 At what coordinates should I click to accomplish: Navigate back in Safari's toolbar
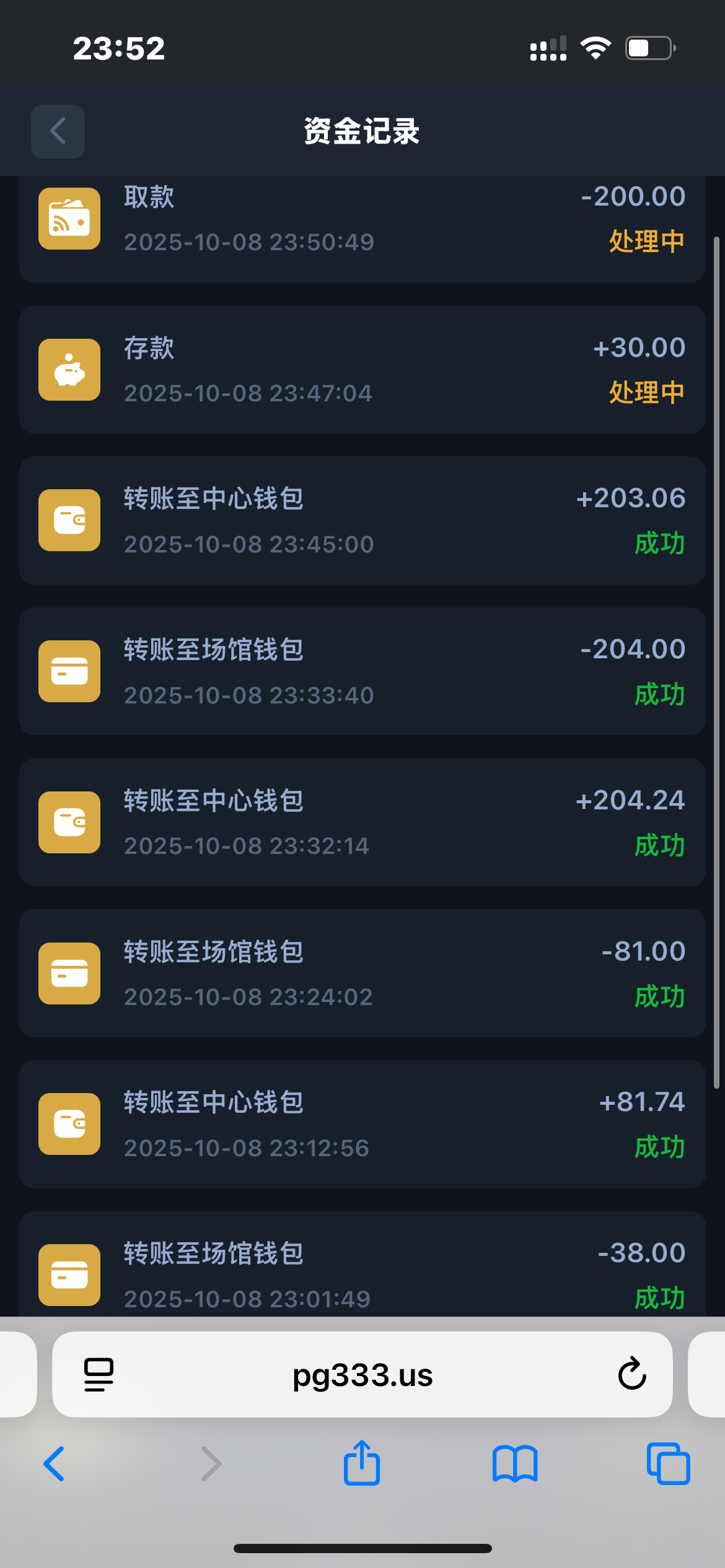(x=55, y=1464)
